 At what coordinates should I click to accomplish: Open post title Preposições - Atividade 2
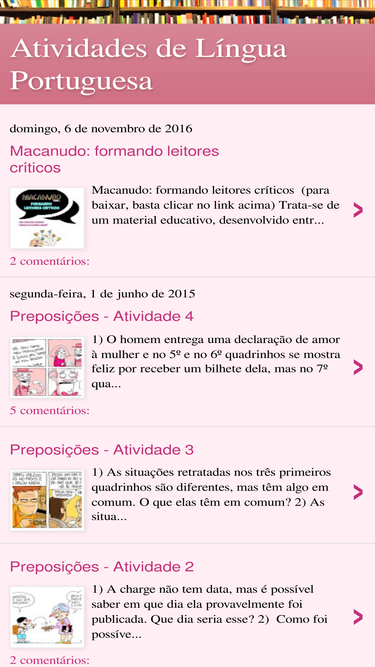point(102,567)
